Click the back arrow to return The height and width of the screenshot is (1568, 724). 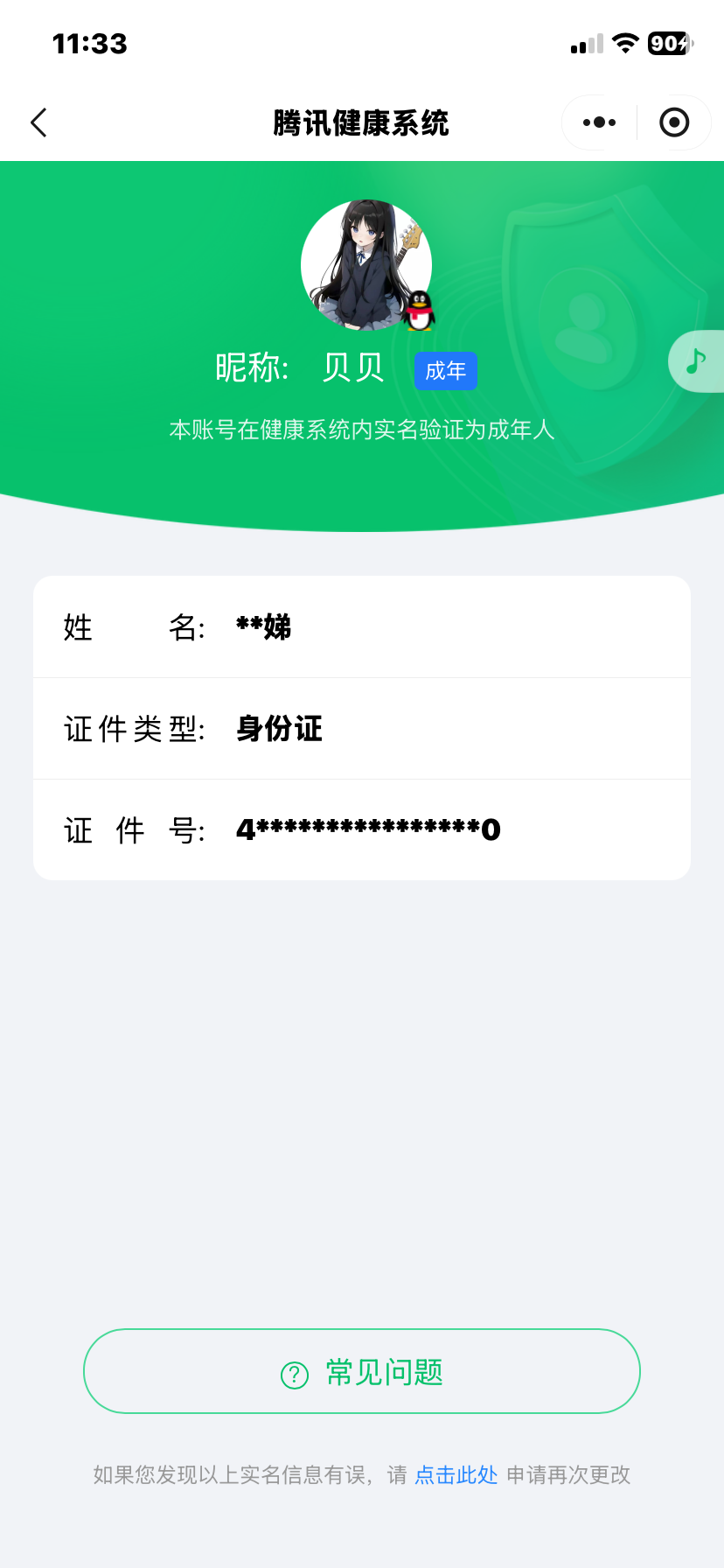tap(38, 122)
